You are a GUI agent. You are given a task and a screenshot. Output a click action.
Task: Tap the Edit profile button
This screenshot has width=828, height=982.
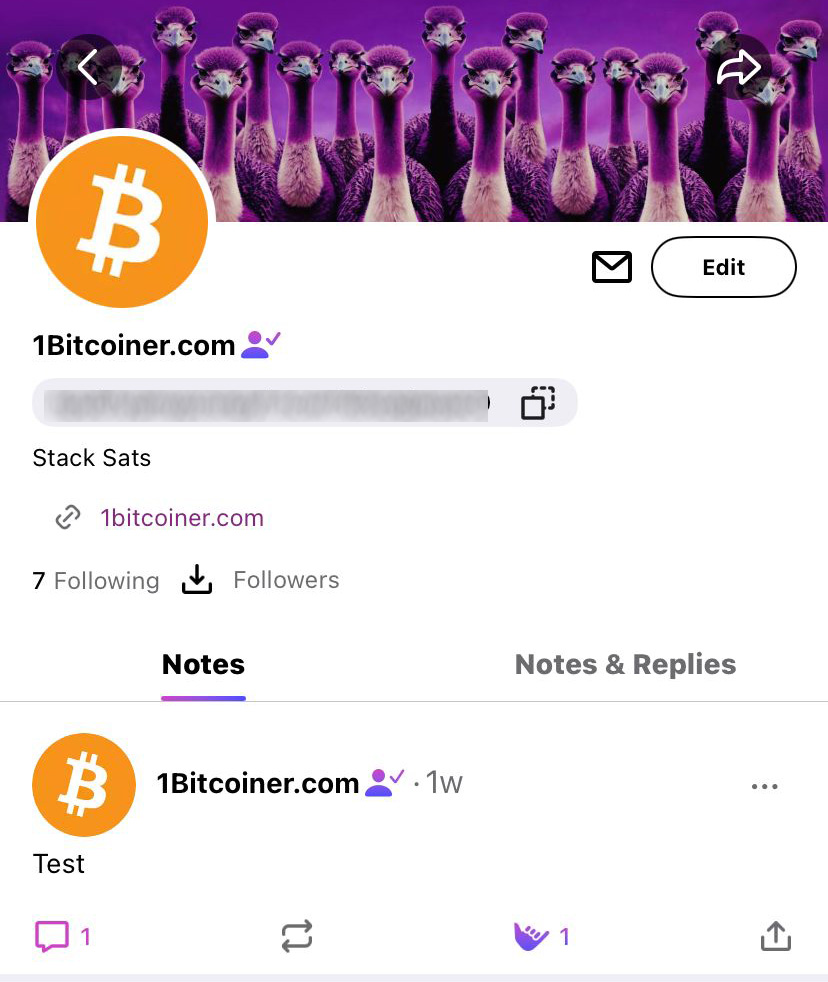pyautogui.click(x=723, y=267)
